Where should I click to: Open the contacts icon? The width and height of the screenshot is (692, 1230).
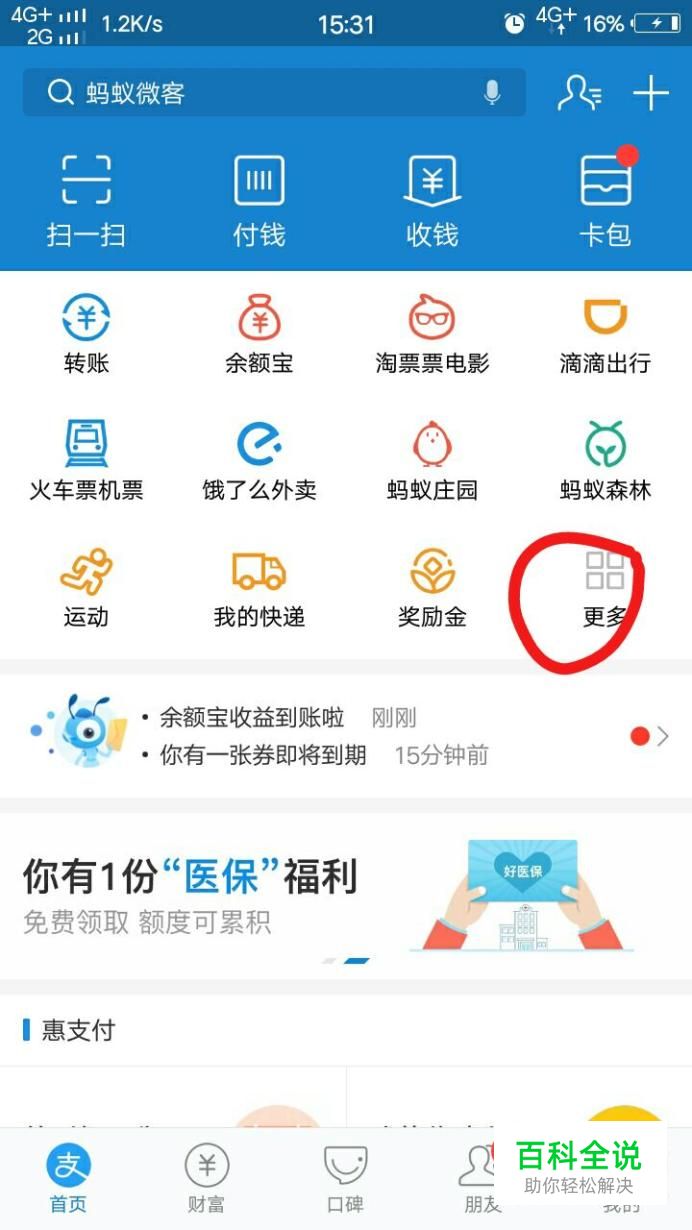point(579,93)
